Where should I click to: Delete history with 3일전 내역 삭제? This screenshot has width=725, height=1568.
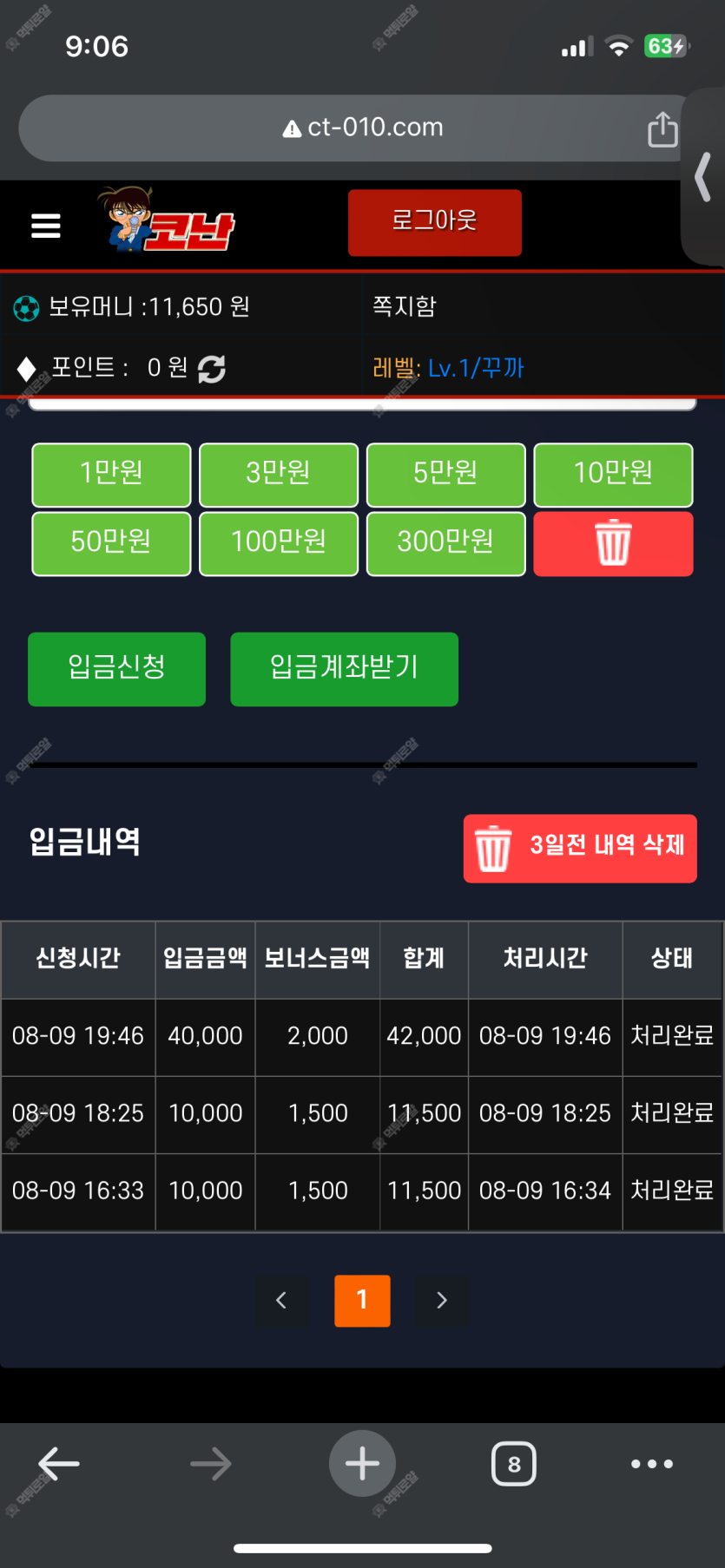tap(580, 847)
